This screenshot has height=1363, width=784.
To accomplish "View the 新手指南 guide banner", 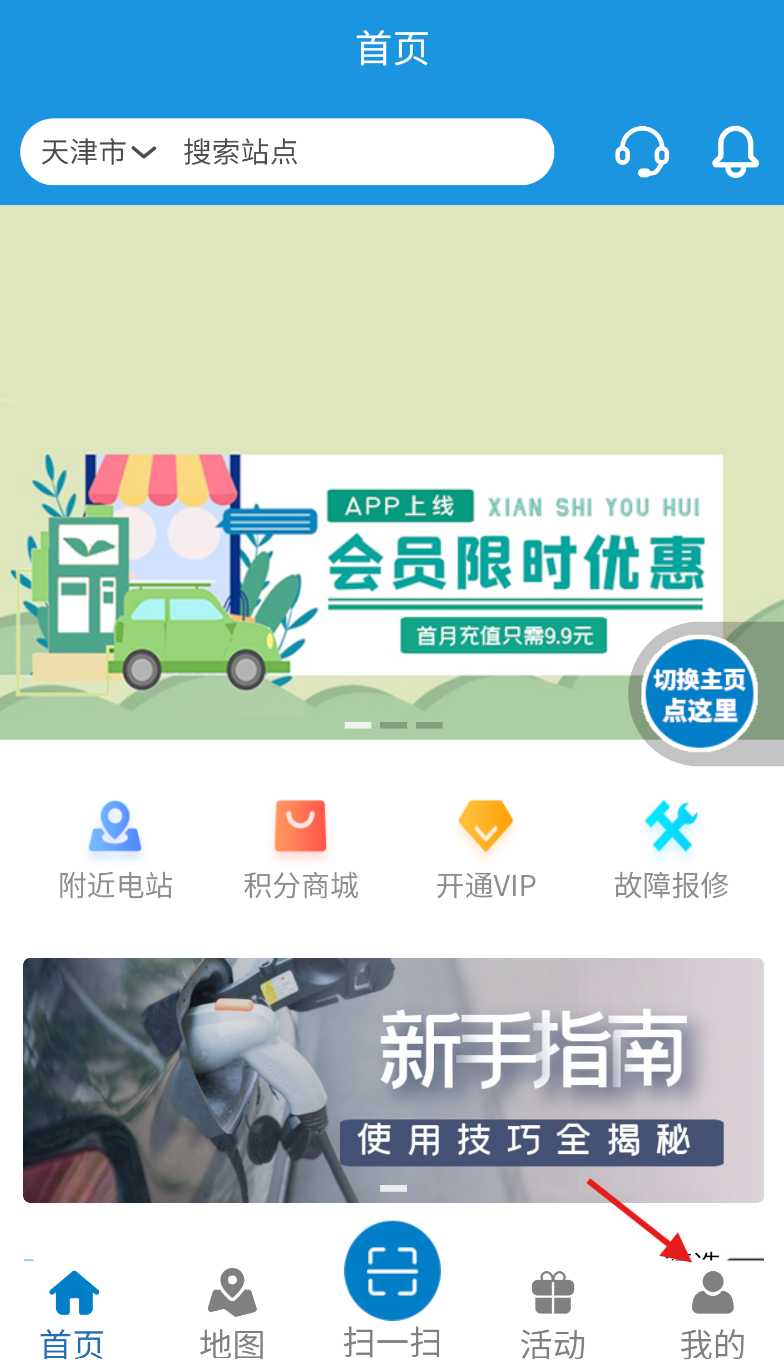I will [393, 1080].
